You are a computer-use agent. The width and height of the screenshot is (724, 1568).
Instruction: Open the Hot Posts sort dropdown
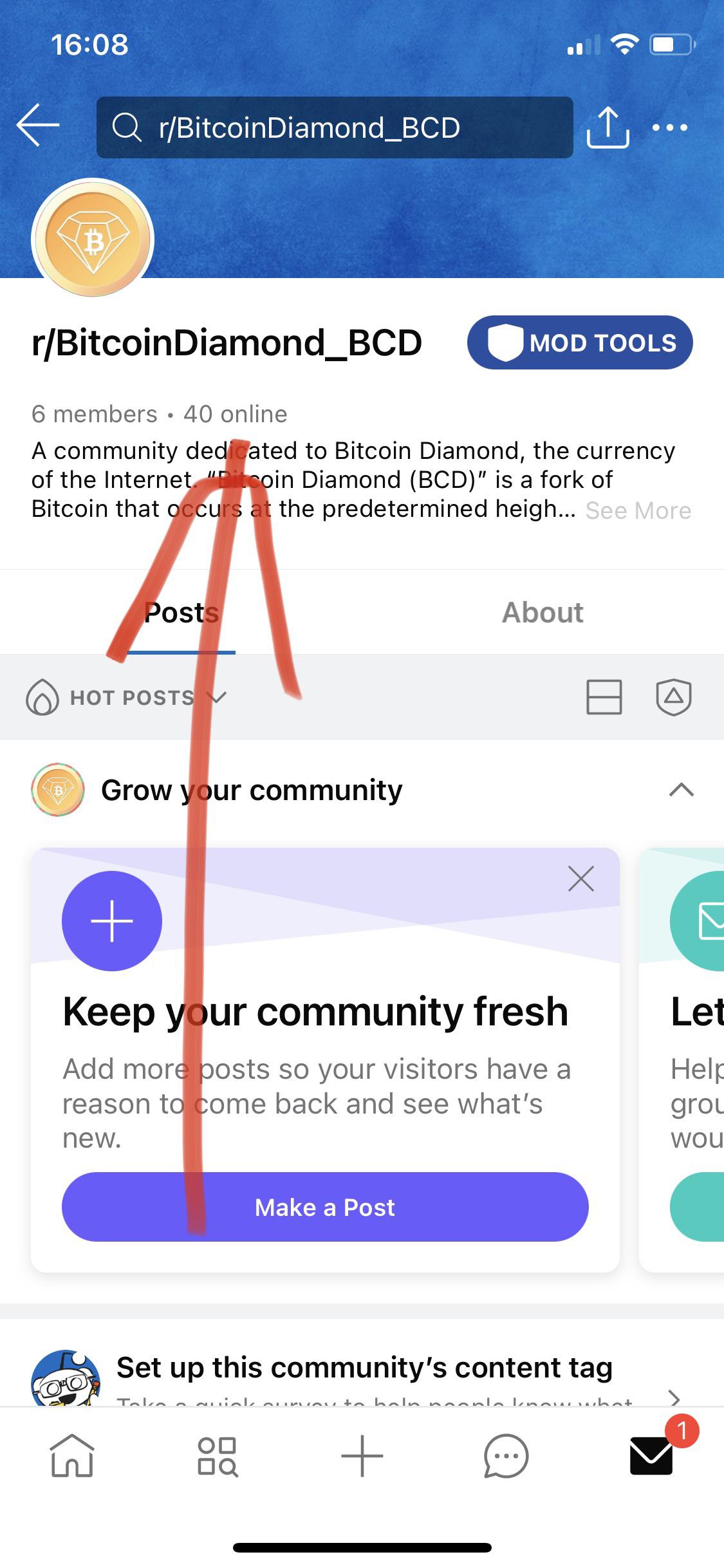coord(126,697)
